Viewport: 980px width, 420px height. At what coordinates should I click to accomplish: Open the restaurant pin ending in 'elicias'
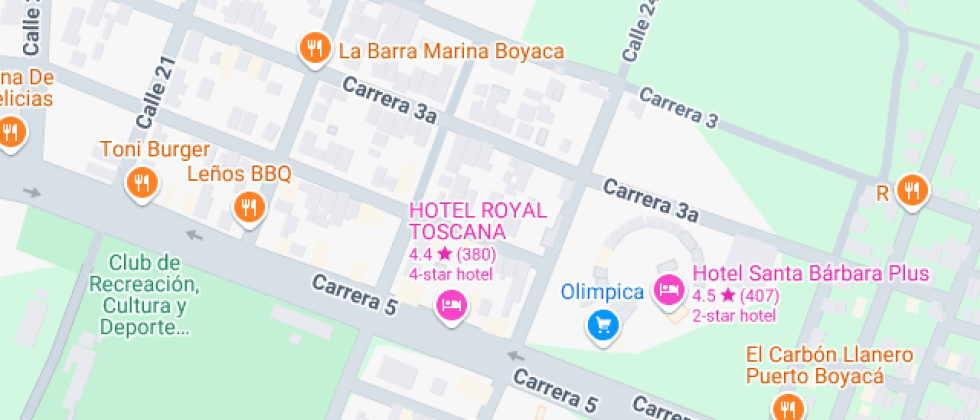tap(12, 132)
